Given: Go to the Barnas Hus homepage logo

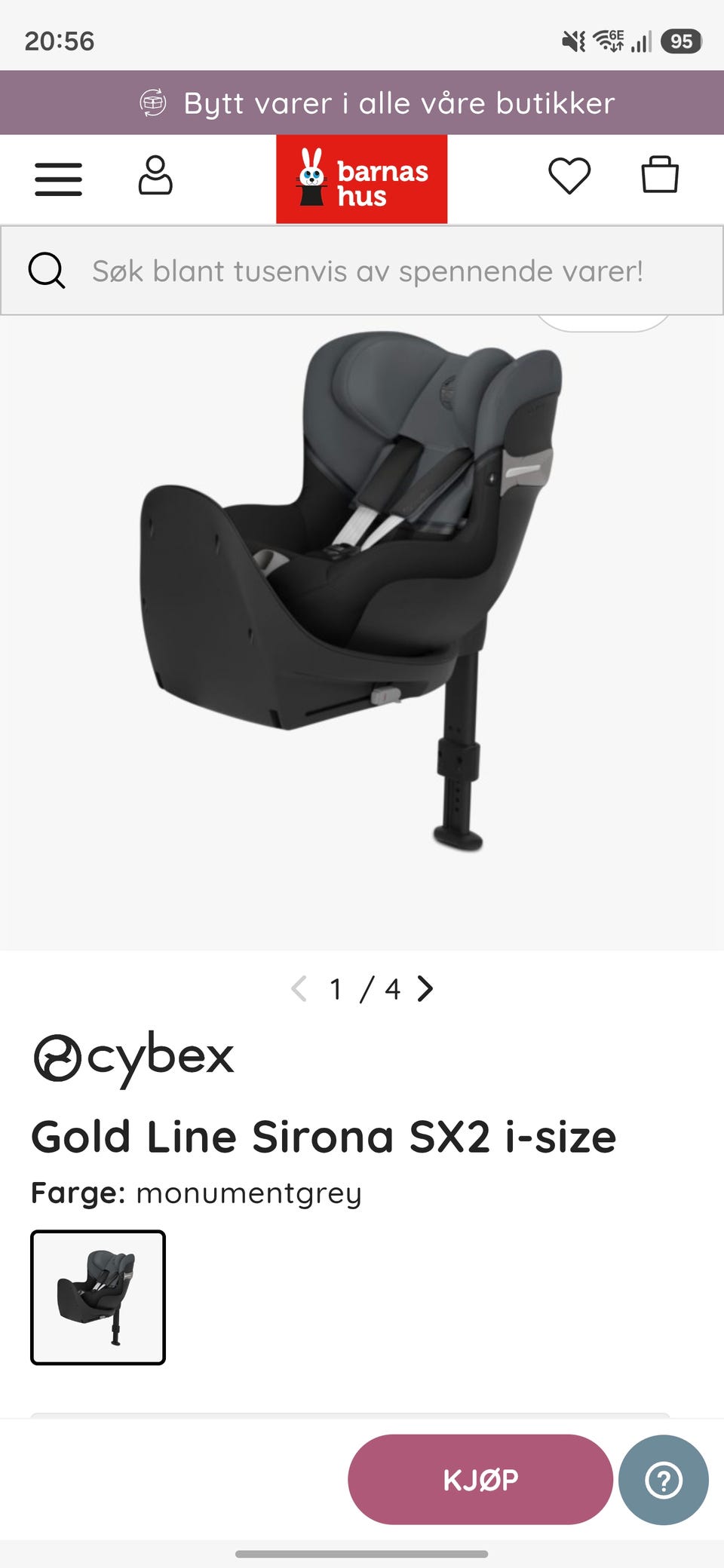Looking at the screenshot, I should click(x=361, y=179).
